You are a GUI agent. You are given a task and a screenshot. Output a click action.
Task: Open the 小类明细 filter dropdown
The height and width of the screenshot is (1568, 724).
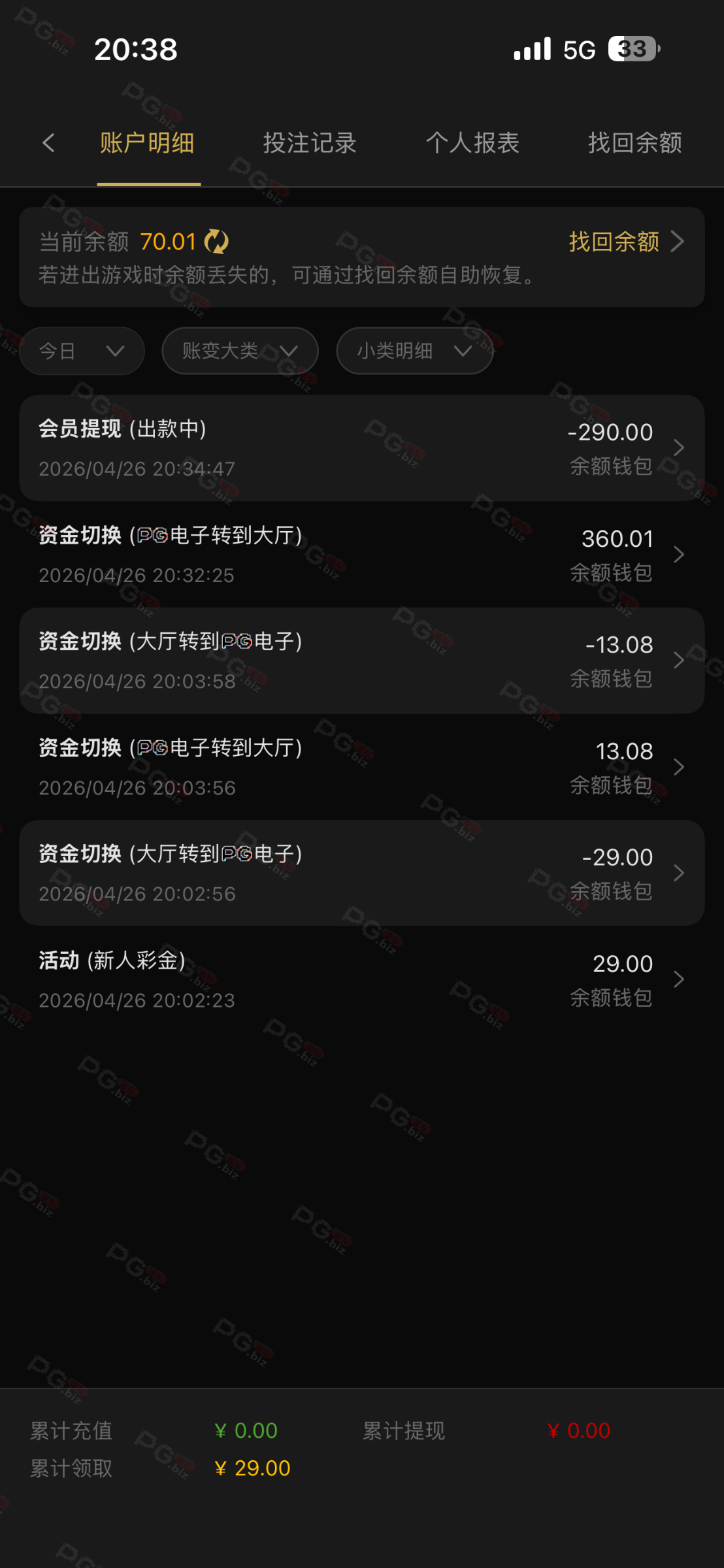[414, 351]
